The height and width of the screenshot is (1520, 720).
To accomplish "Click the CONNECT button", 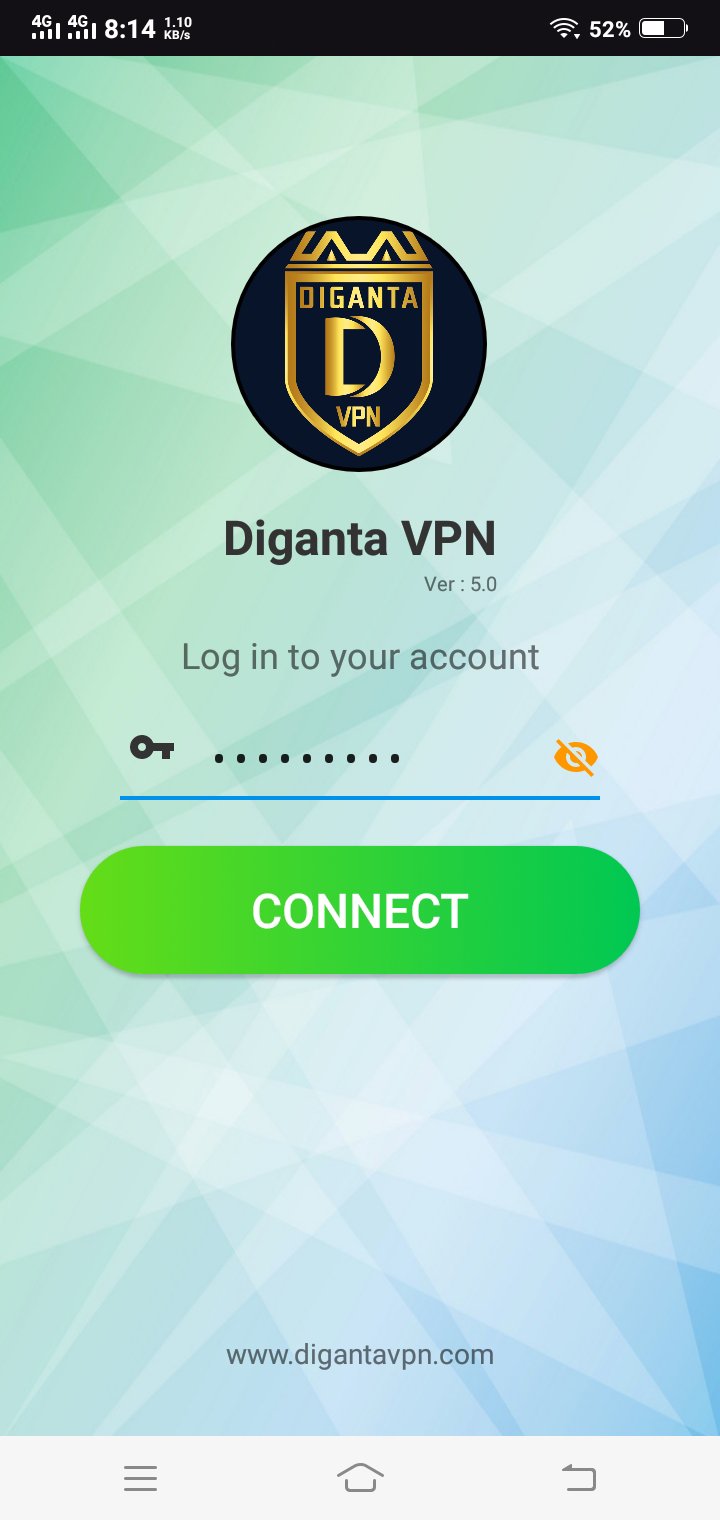I will 360,909.
